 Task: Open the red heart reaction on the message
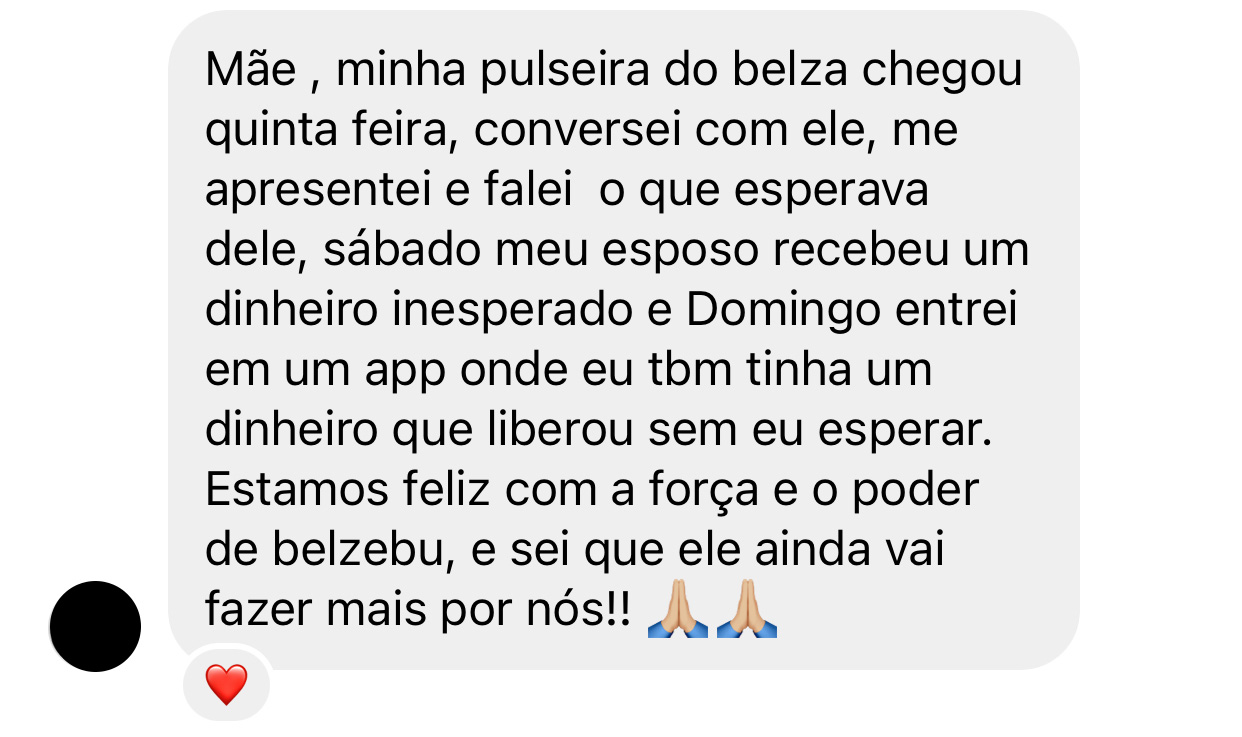point(226,685)
